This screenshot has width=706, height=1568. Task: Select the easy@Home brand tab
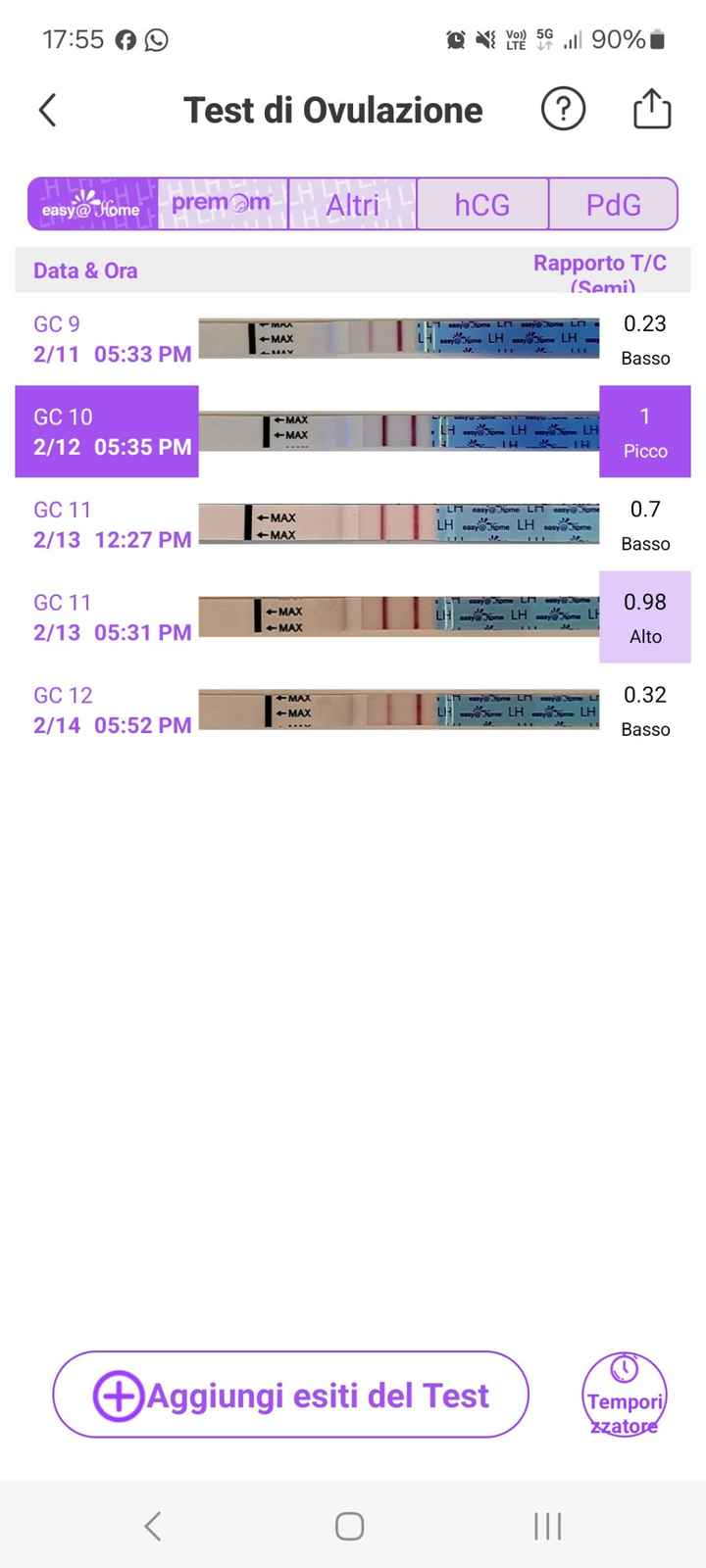(92, 204)
